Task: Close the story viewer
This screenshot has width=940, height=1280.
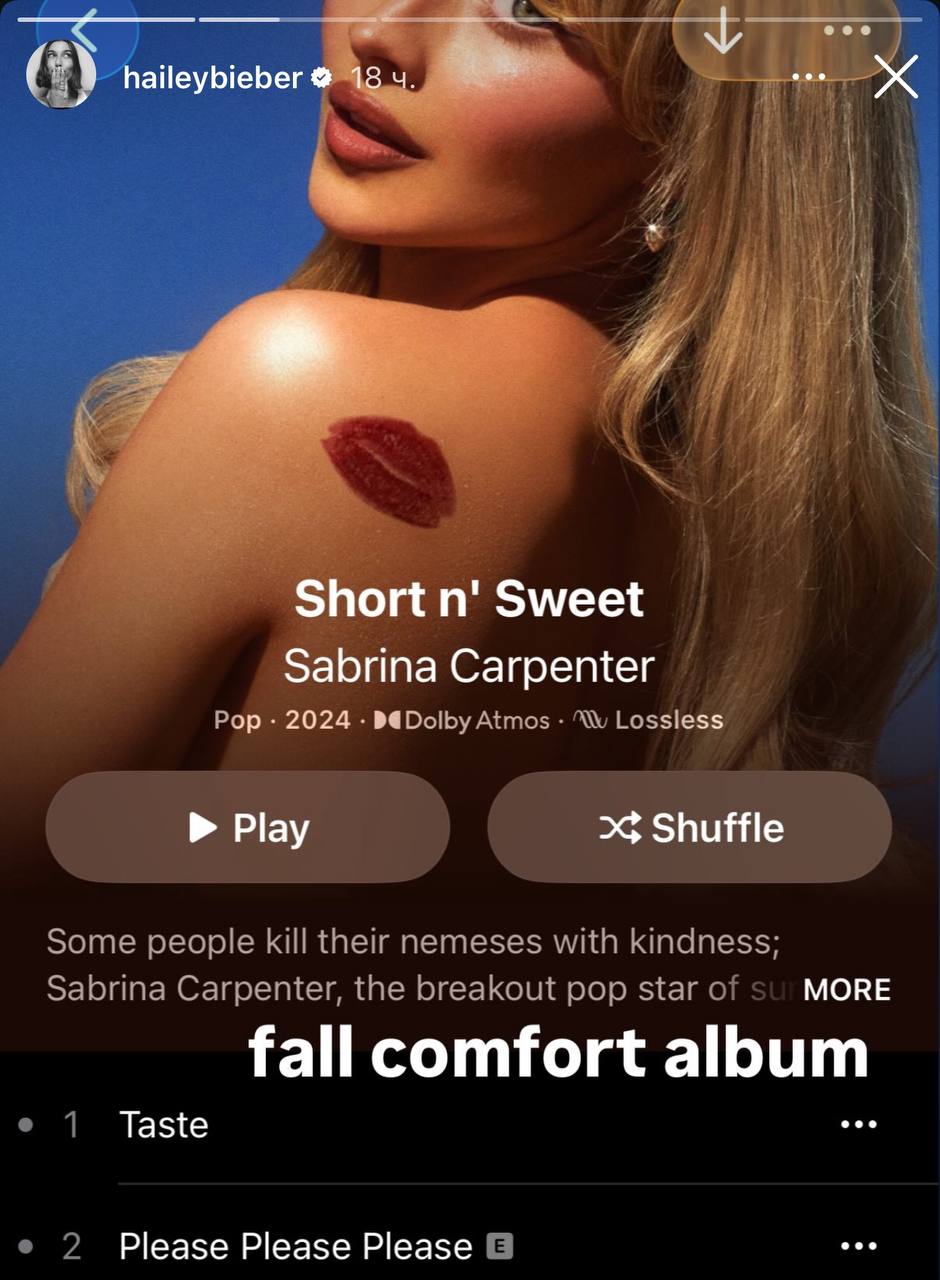Action: click(895, 77)
